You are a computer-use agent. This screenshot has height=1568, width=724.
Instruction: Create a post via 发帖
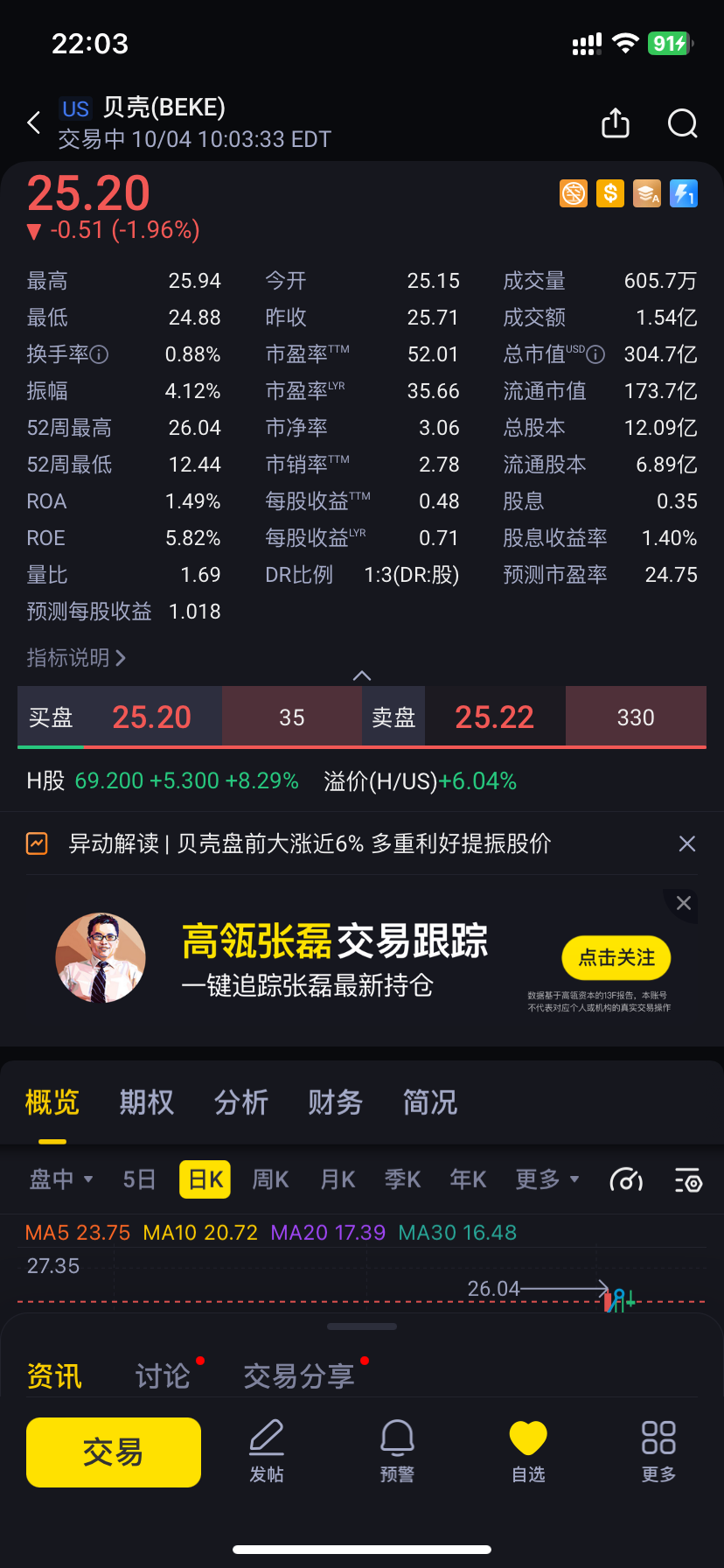click(x=267, y=1452)
